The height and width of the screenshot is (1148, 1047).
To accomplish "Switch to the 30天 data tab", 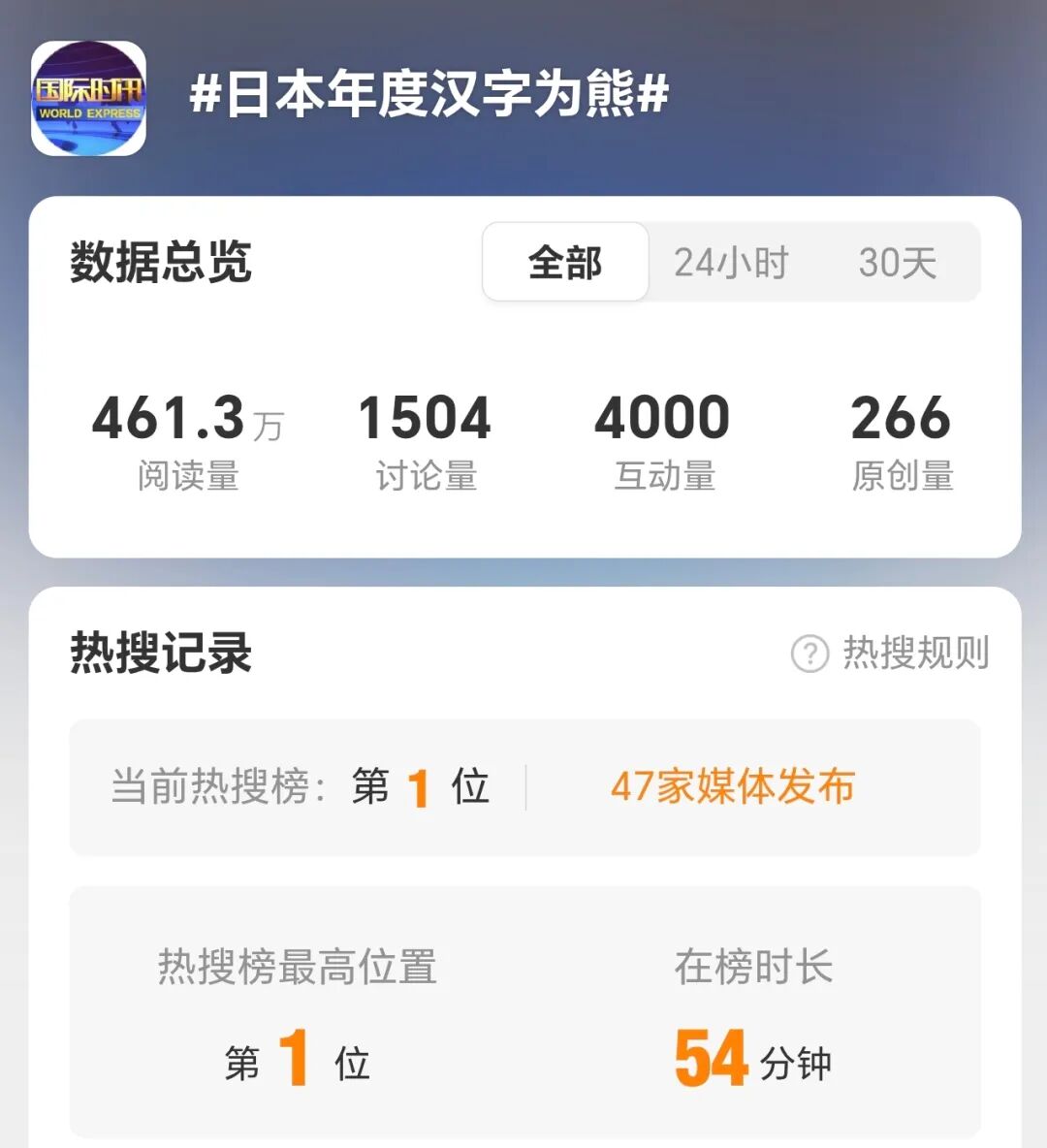I will pos(898,263).
